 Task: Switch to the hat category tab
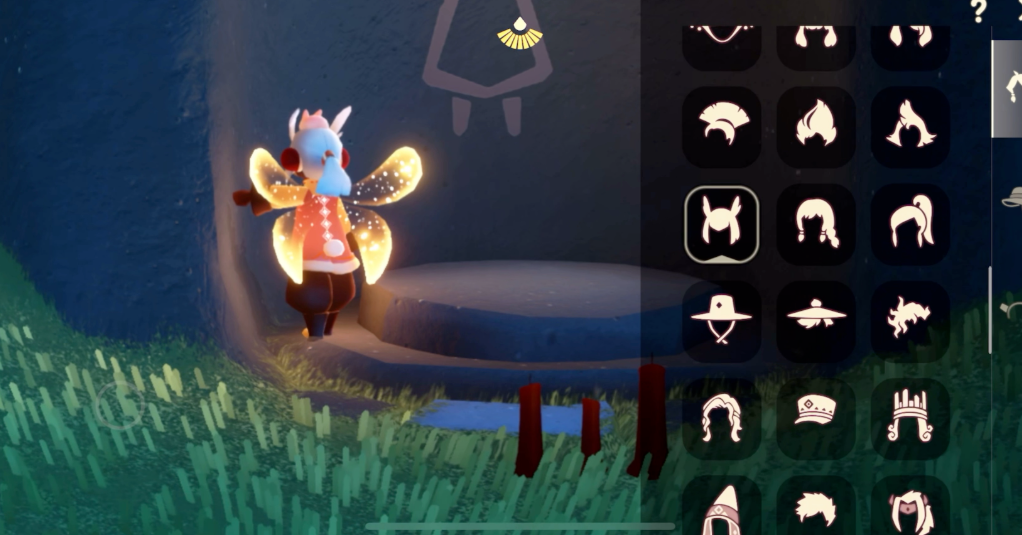click(1011, 197)
